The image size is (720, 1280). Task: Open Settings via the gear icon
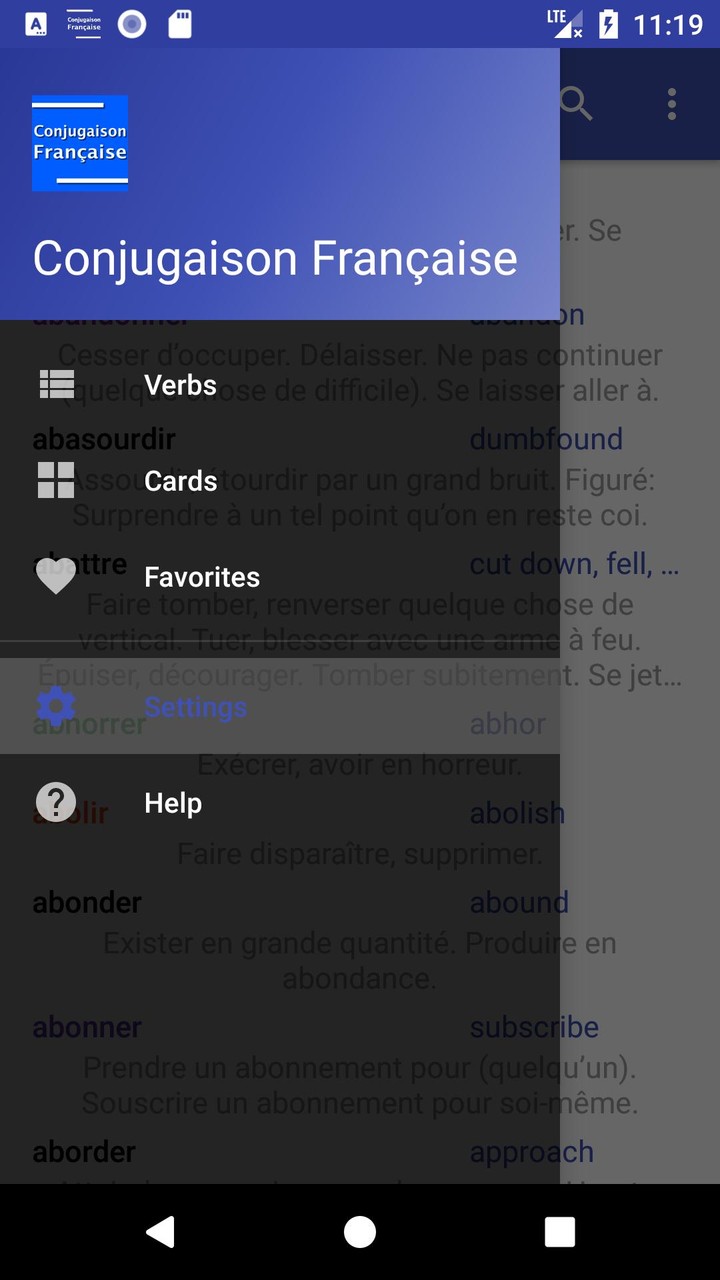coord(57,707)
